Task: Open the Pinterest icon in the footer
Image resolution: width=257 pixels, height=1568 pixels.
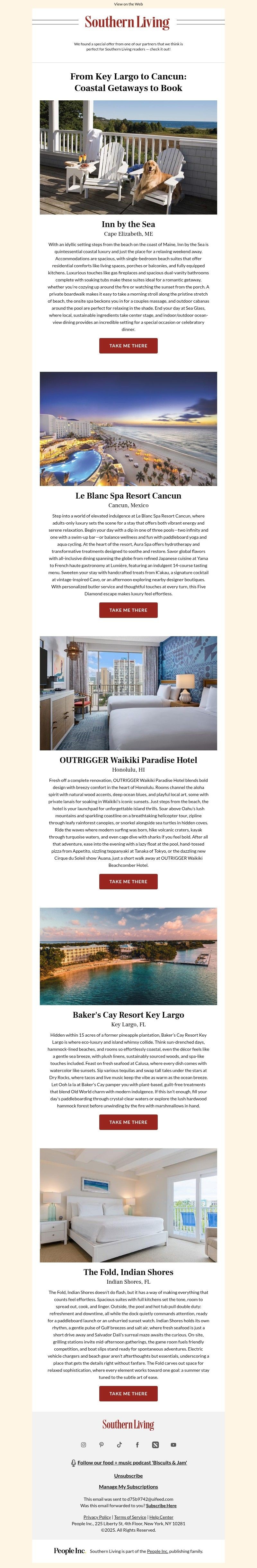Action: tap(102, 1444)
